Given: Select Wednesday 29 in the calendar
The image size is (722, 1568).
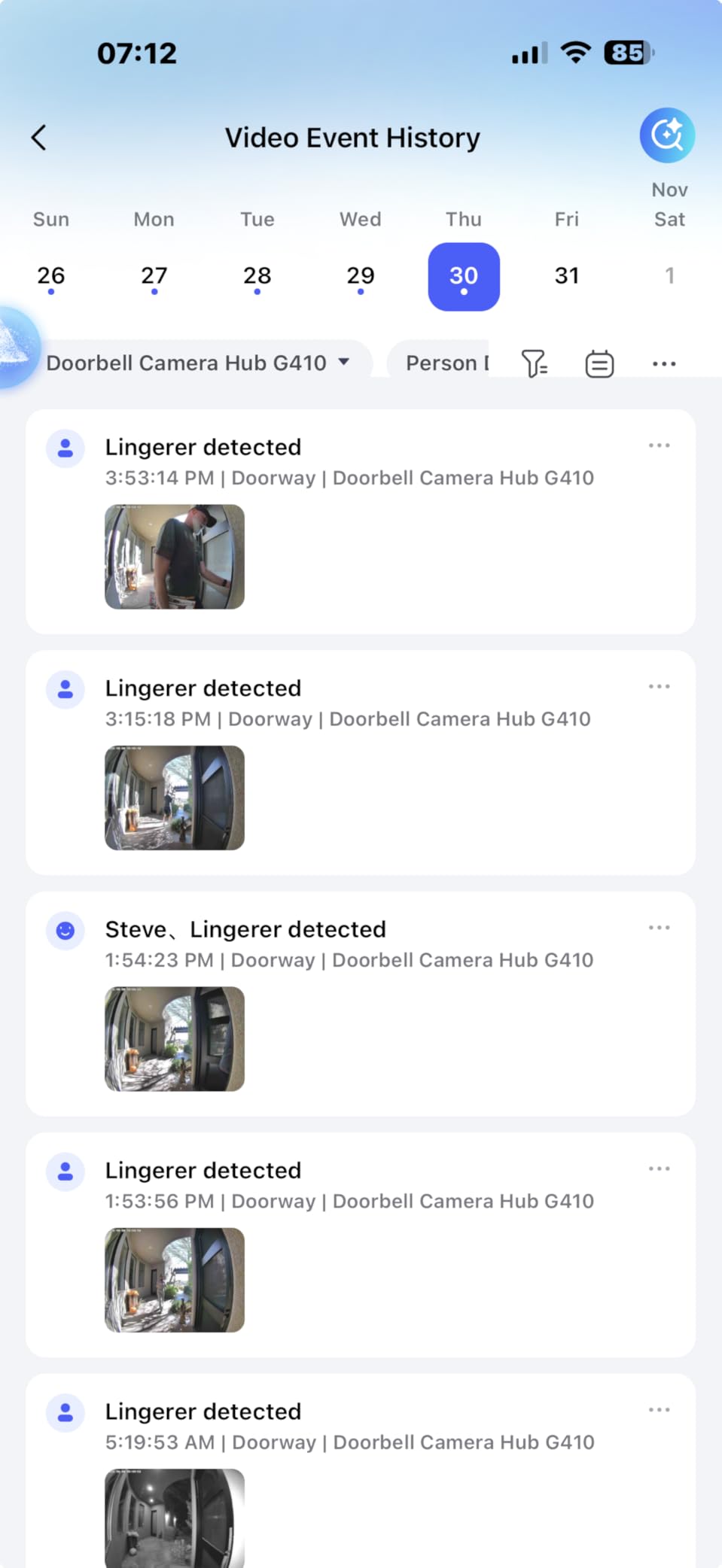Looking at the screenshot, I should [x=360, y=276].
